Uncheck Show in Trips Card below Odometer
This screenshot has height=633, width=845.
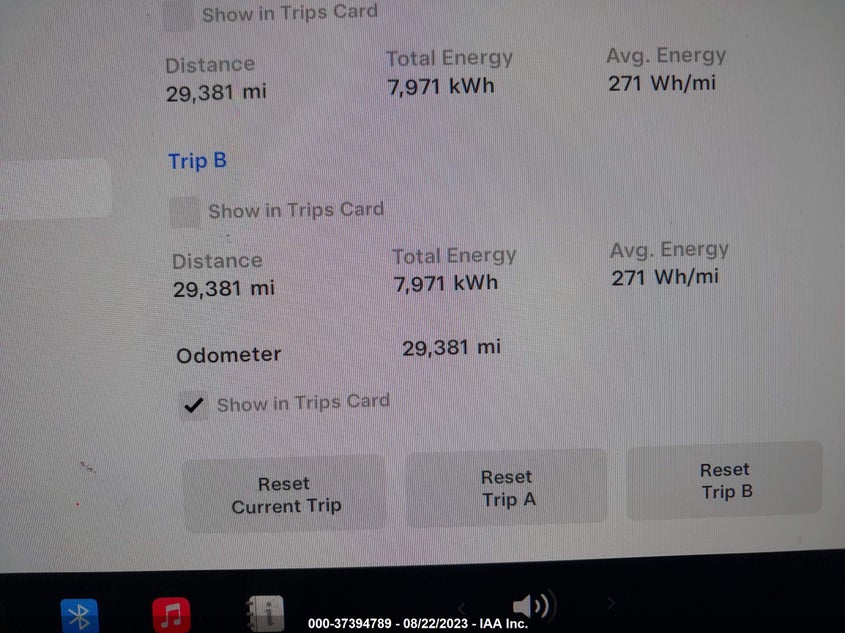(x=194, y=405)
